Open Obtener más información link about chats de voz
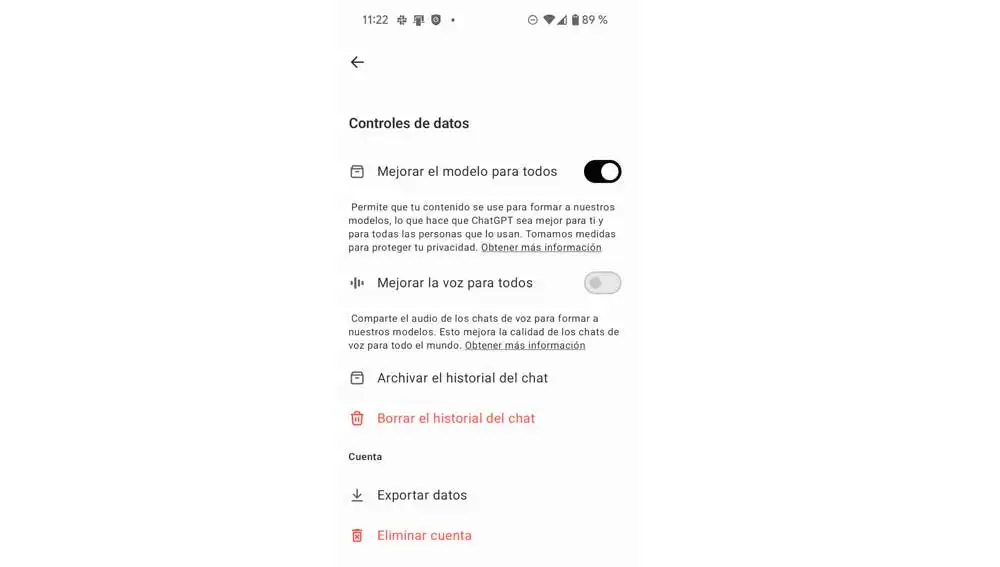The height and width of the screenshot is (567, 1000). coord(525,345)
